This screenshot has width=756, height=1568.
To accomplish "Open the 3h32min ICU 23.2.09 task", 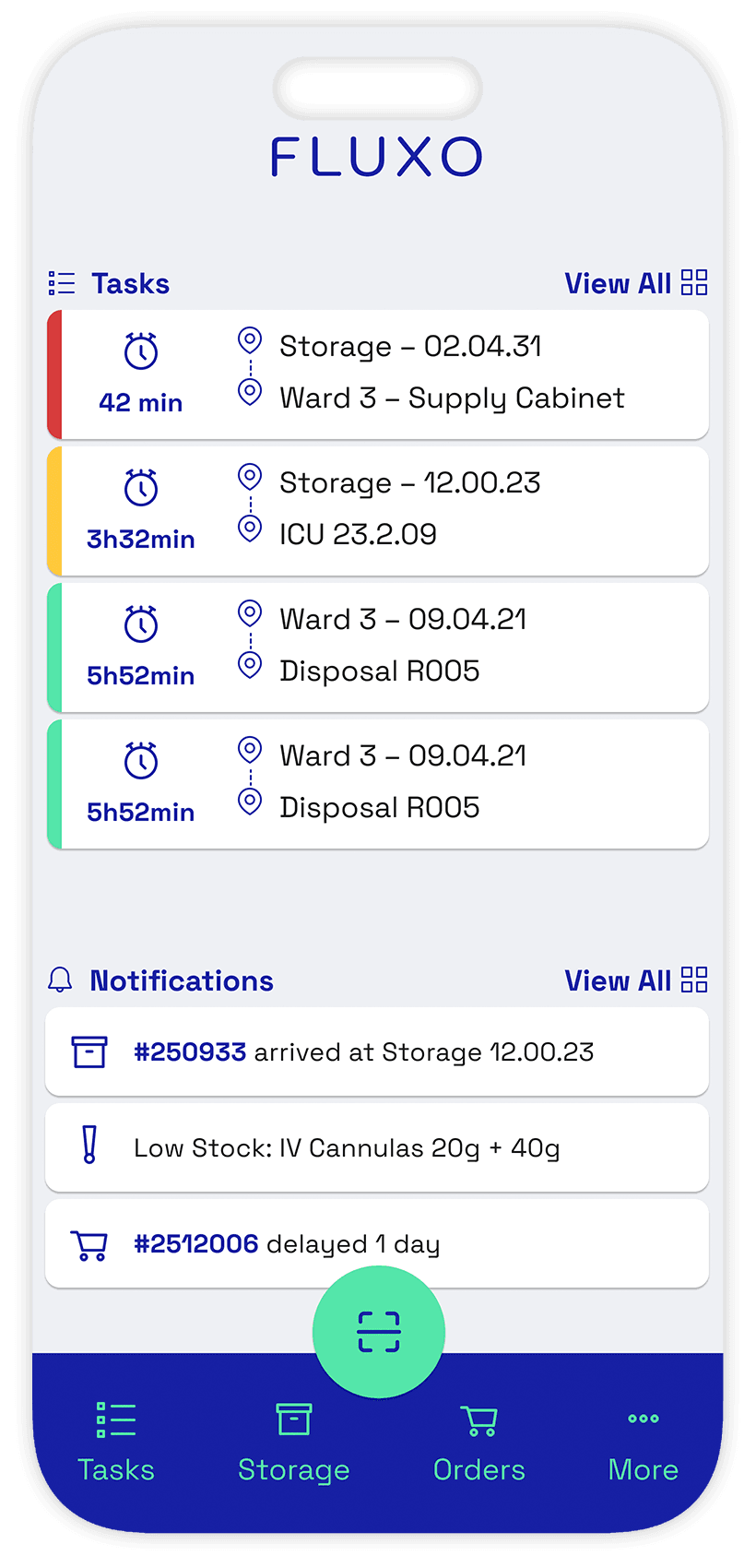I will 378,511.
